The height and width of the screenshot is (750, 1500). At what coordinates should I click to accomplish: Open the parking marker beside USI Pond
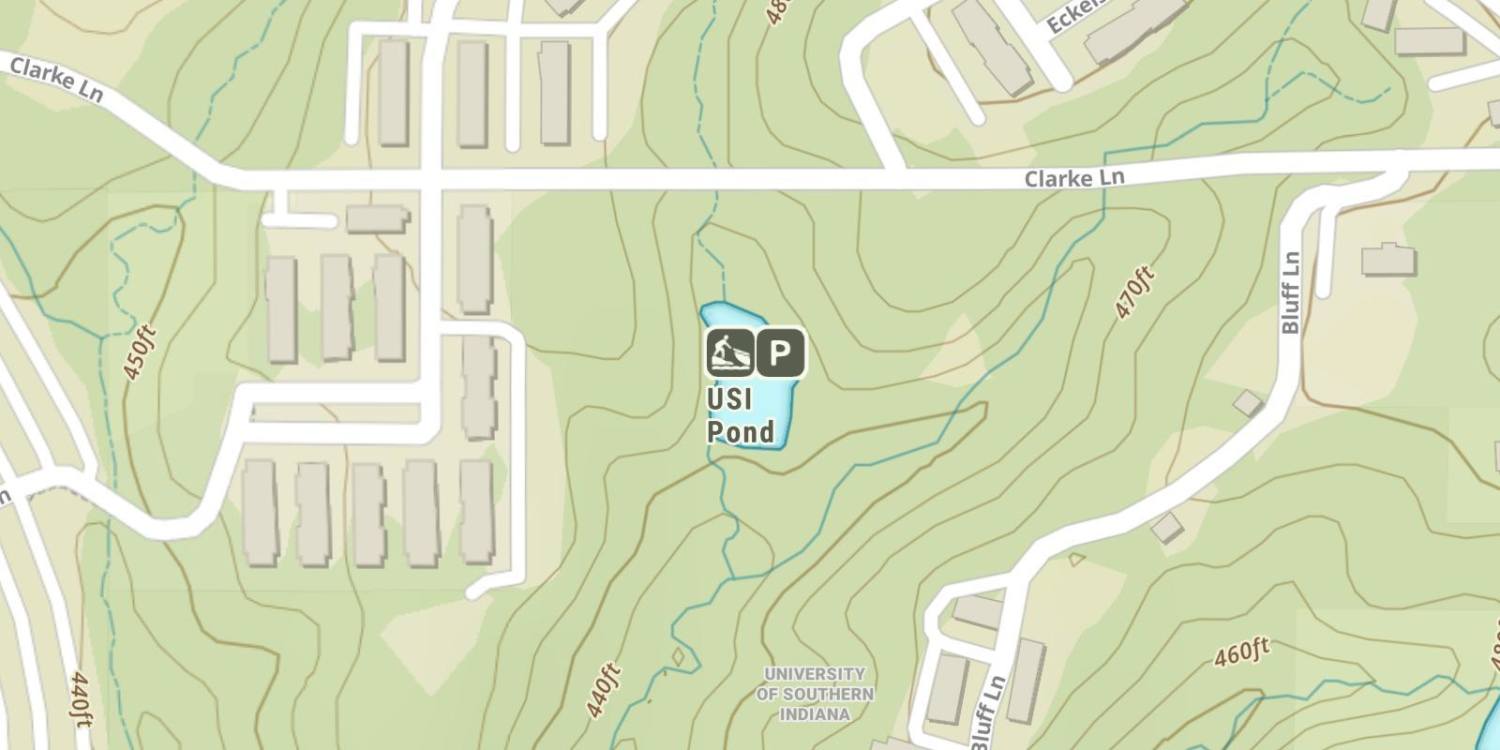[781, 353]
